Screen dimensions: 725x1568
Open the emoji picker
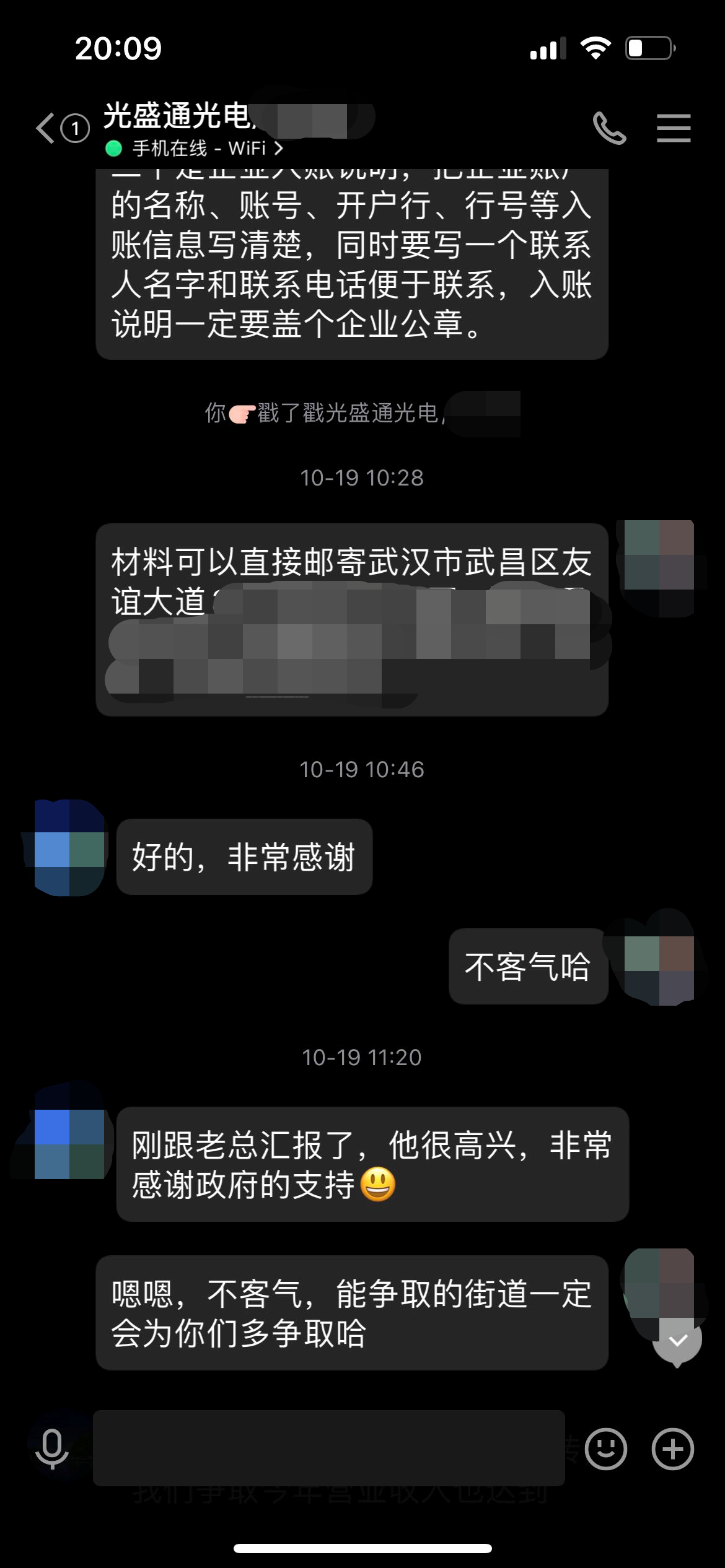point(605,1449)
